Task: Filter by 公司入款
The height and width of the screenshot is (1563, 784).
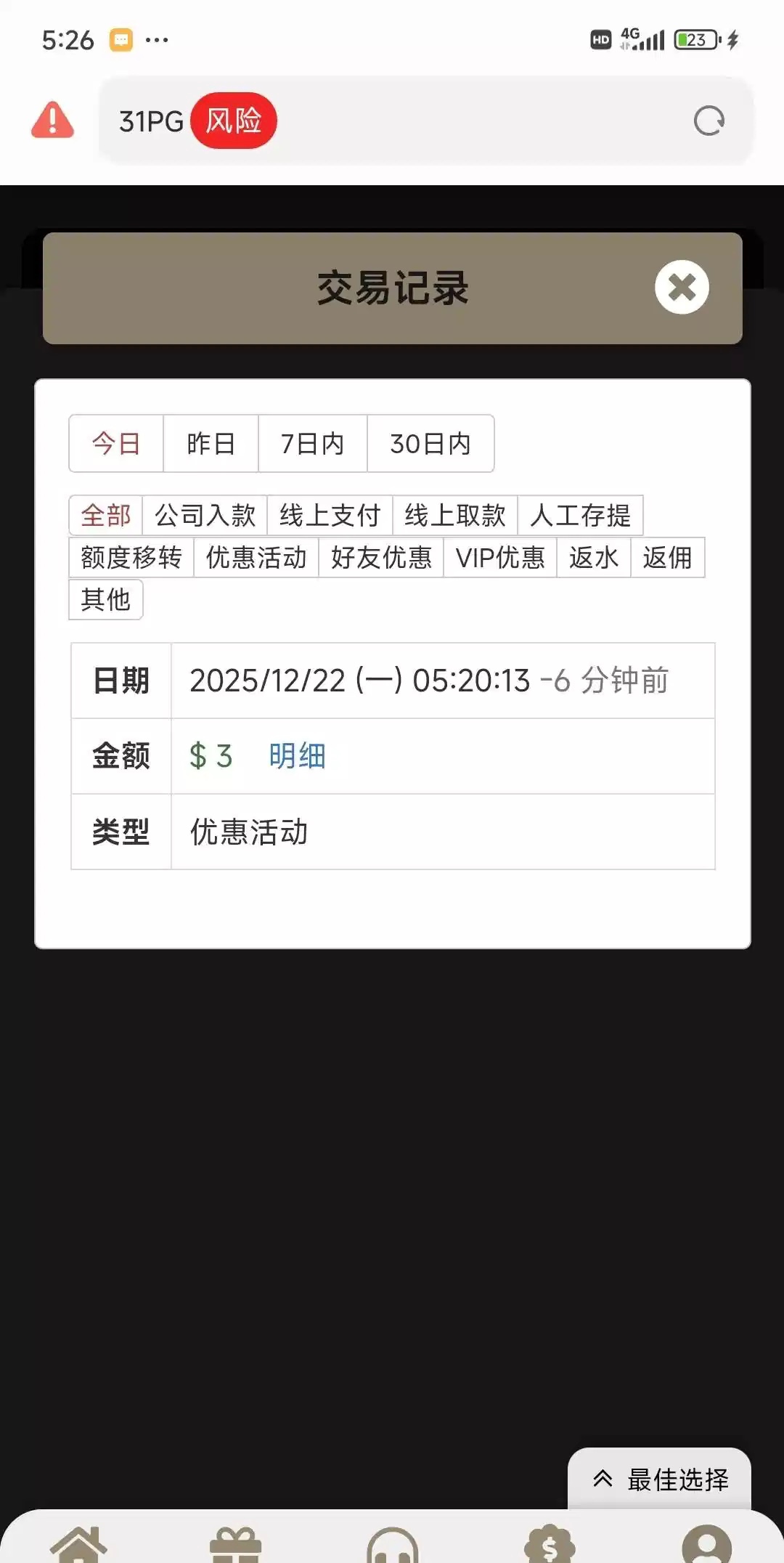Action: coord(205,516)
